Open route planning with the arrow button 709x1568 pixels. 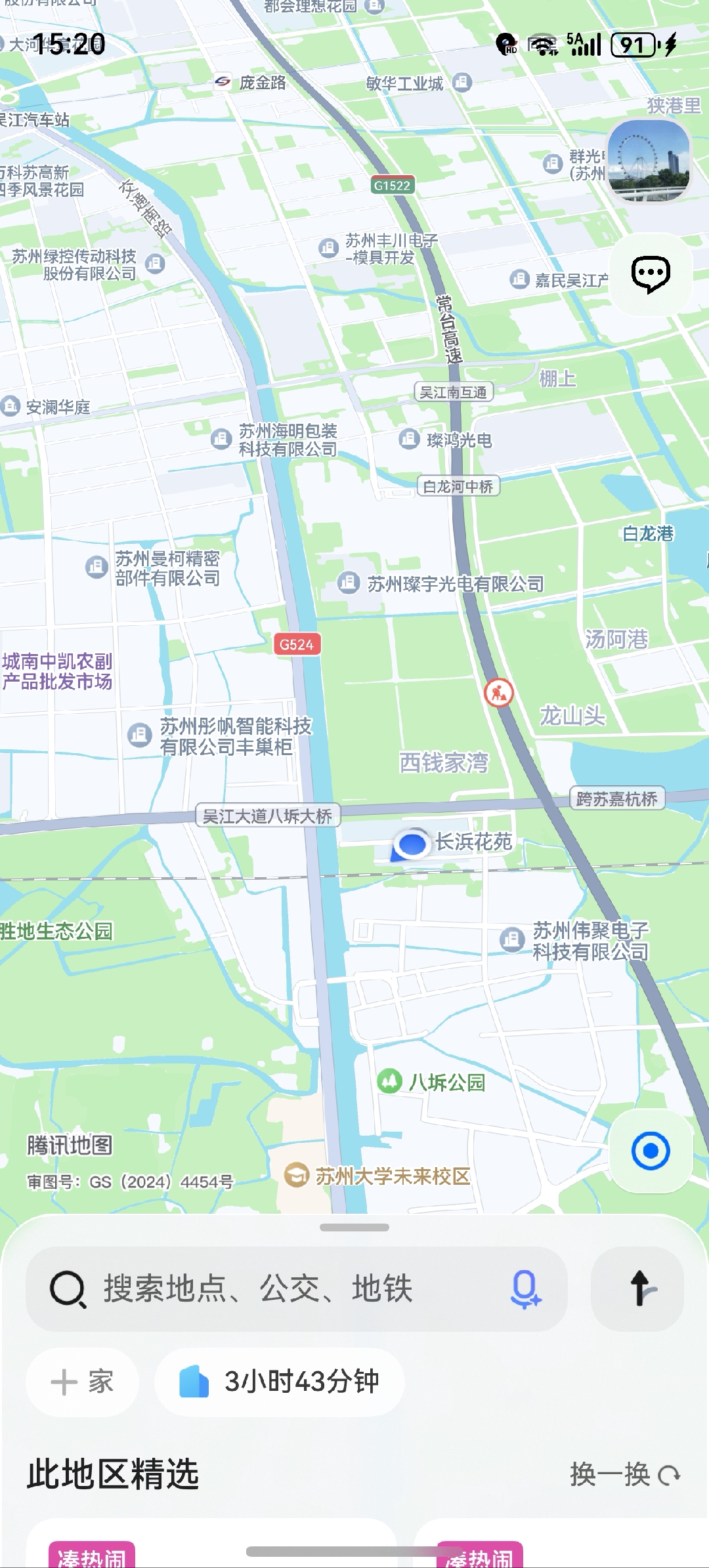[x=637, y=1289]
